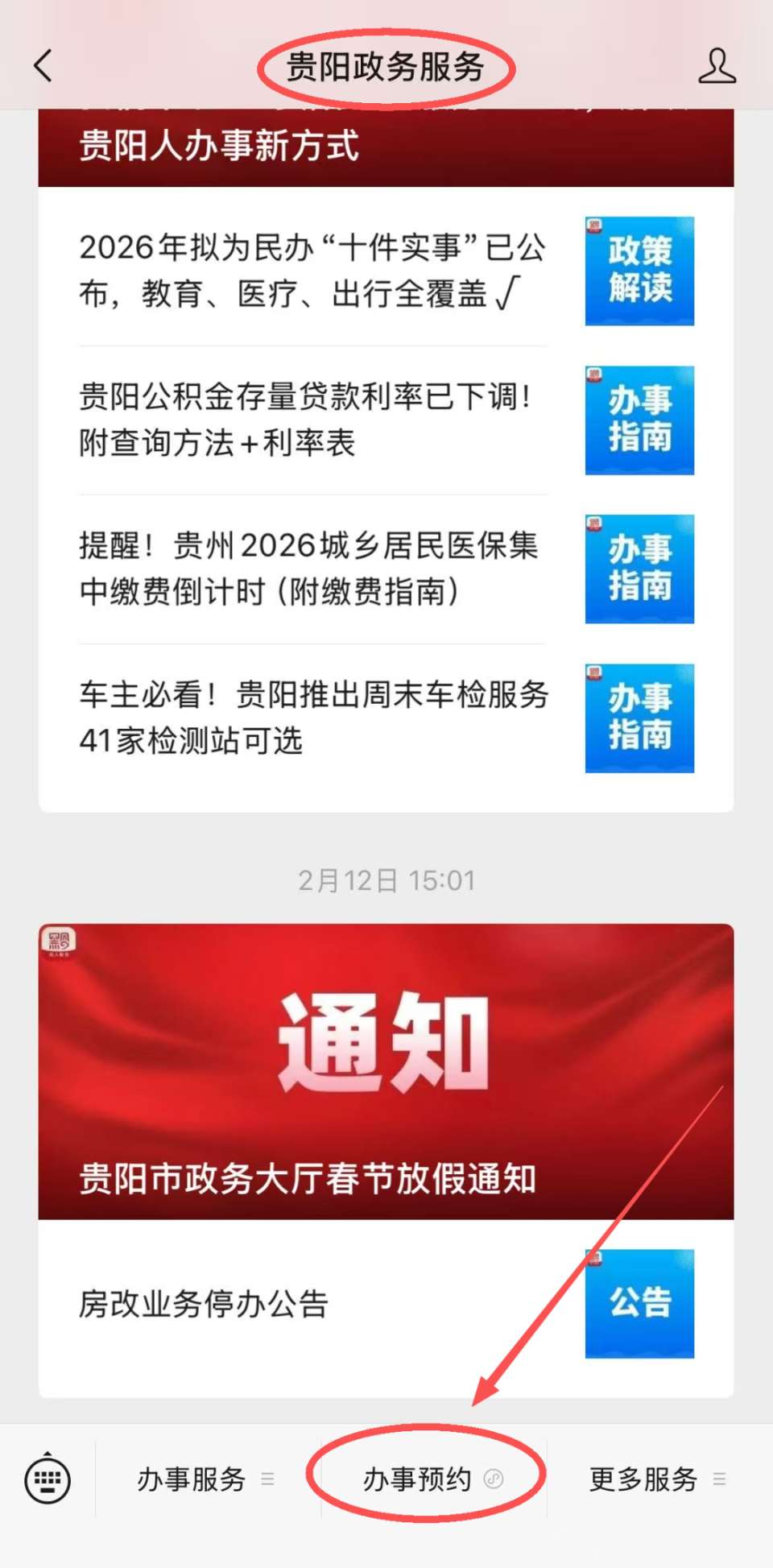Read the 2026年十件实事 article
This screenshot has width=773, height=1568.
click(312, 271)
